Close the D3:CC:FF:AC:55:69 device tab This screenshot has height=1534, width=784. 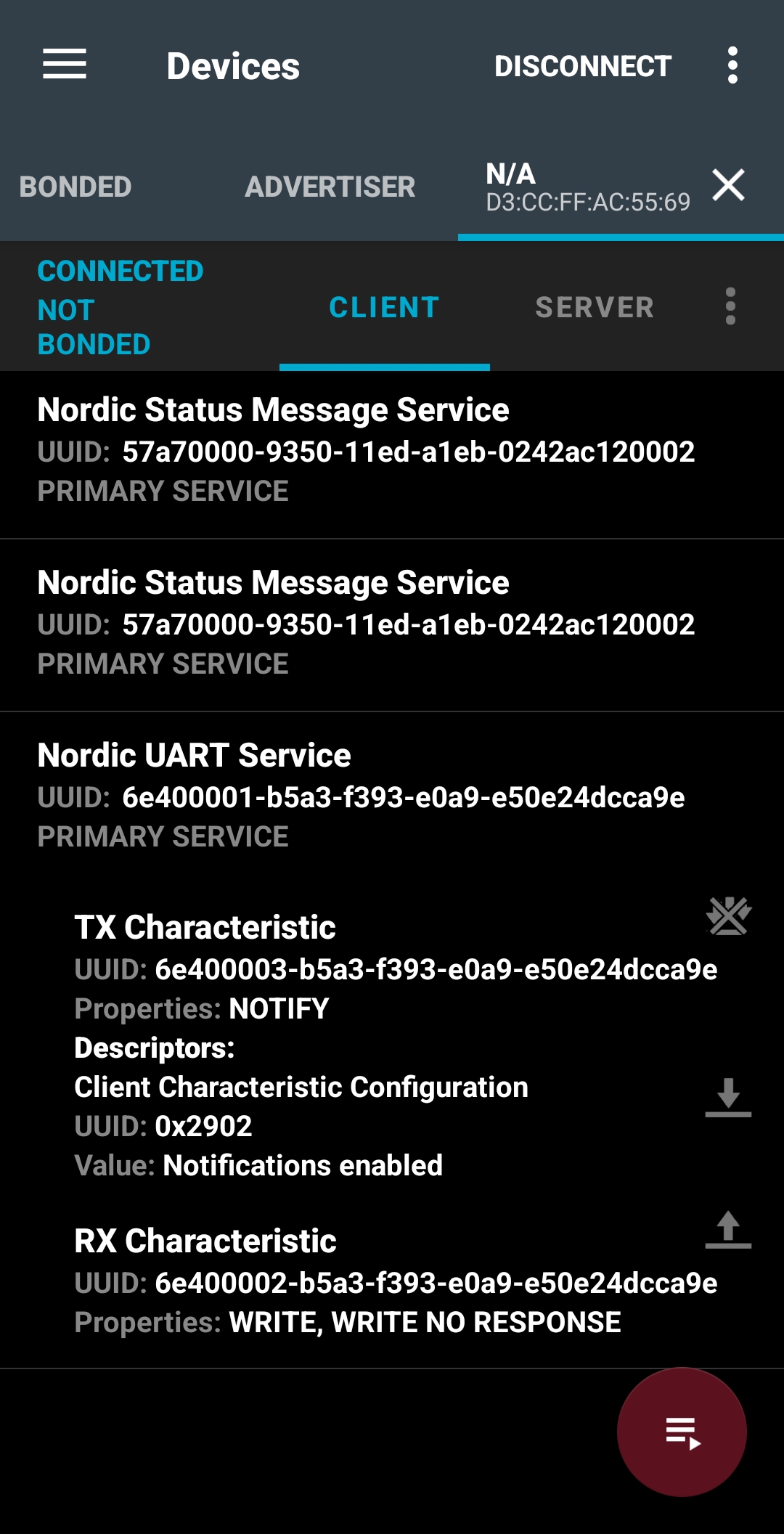click(x=729, y=184)
